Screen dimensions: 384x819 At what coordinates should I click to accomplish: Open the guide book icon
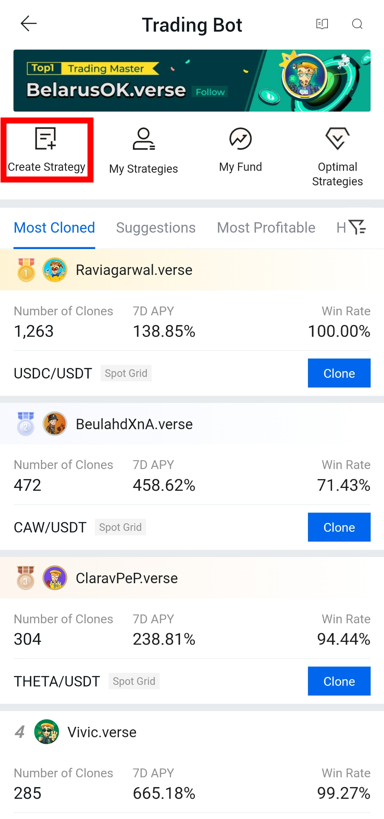click(x=322, y=24)
